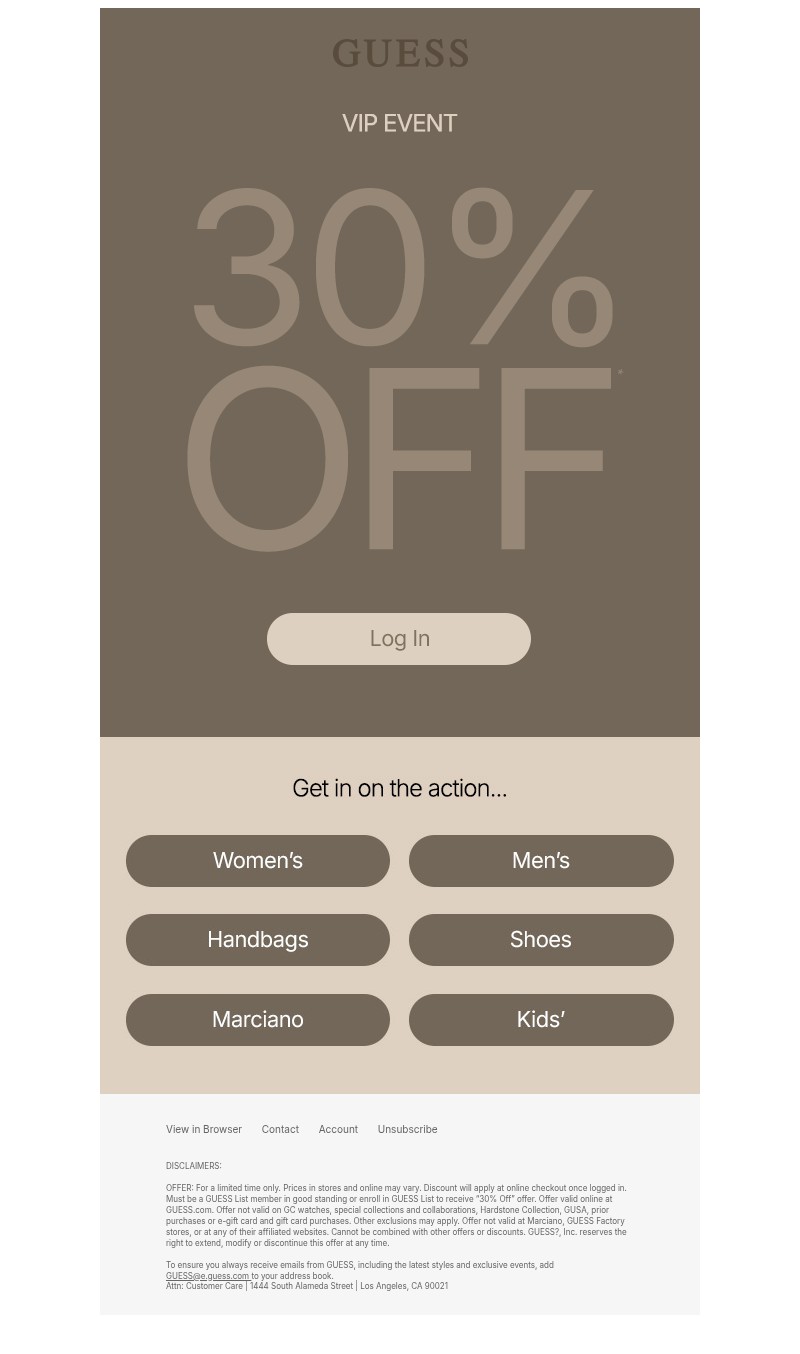Image resolution: width=800 pixels, height=1354 pixels.
Task: Shop the Men's section
Action: click(x=541, y=861)
